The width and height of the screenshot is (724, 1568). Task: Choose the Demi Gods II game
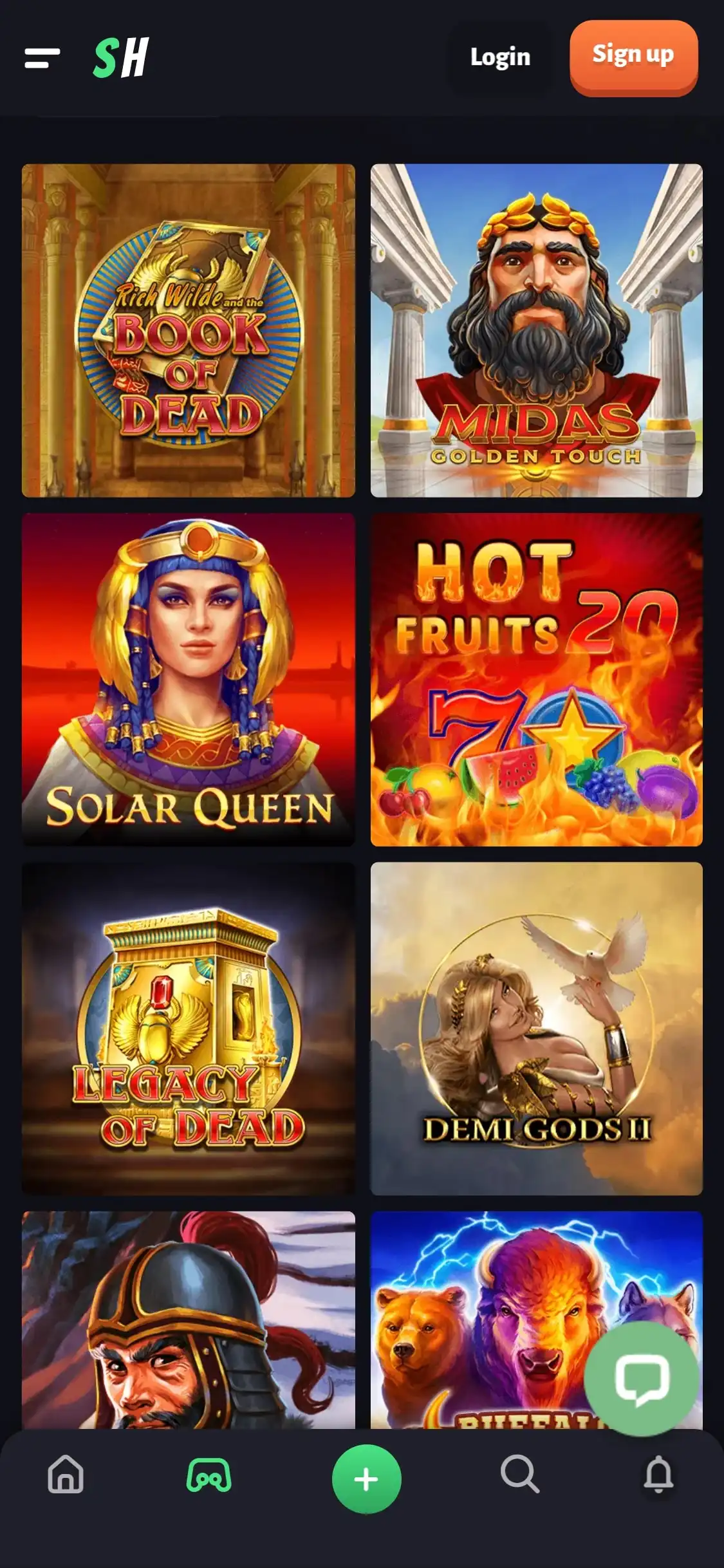[x=536, y=1028]
